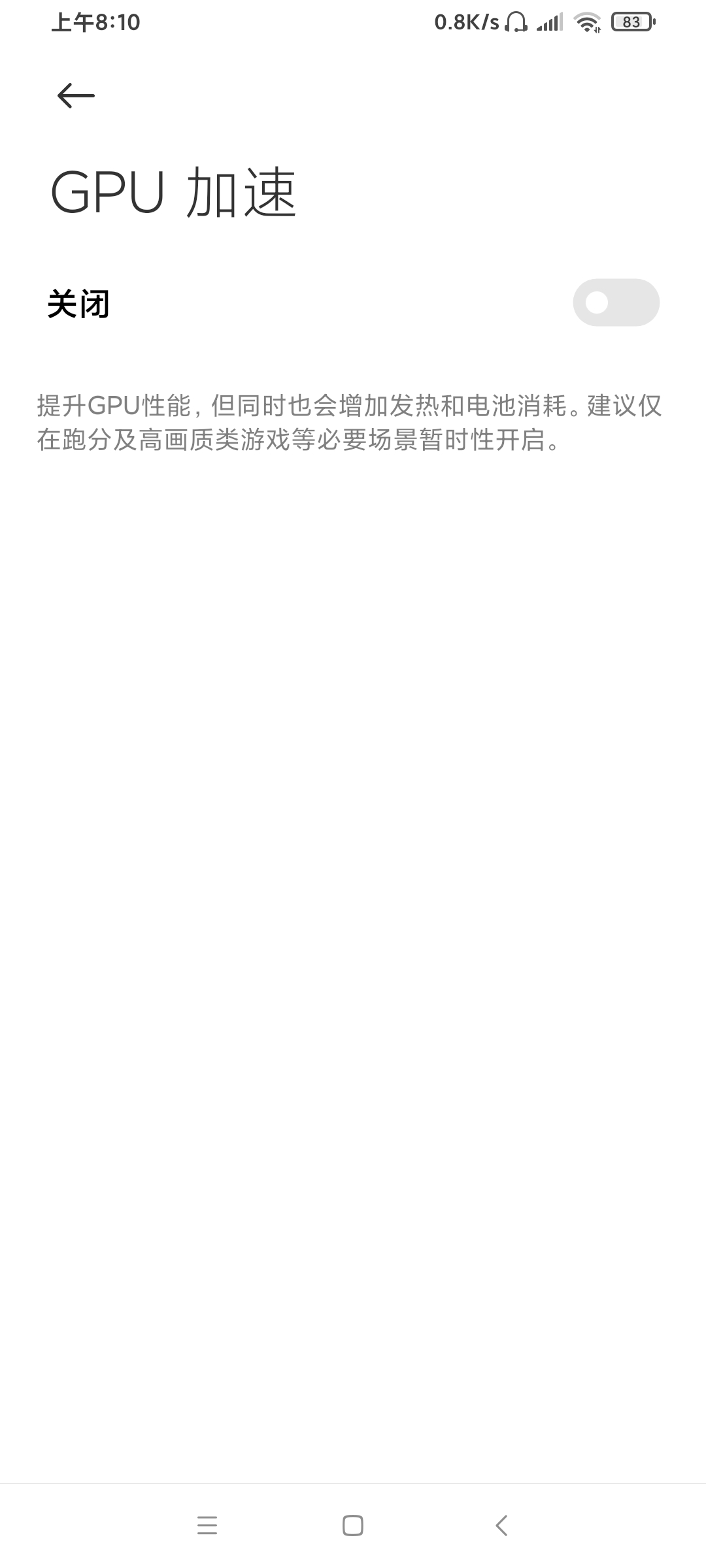Screen dimensions: 706x1568
Task: Tap the system back chevron
Action: (501, 1526)
